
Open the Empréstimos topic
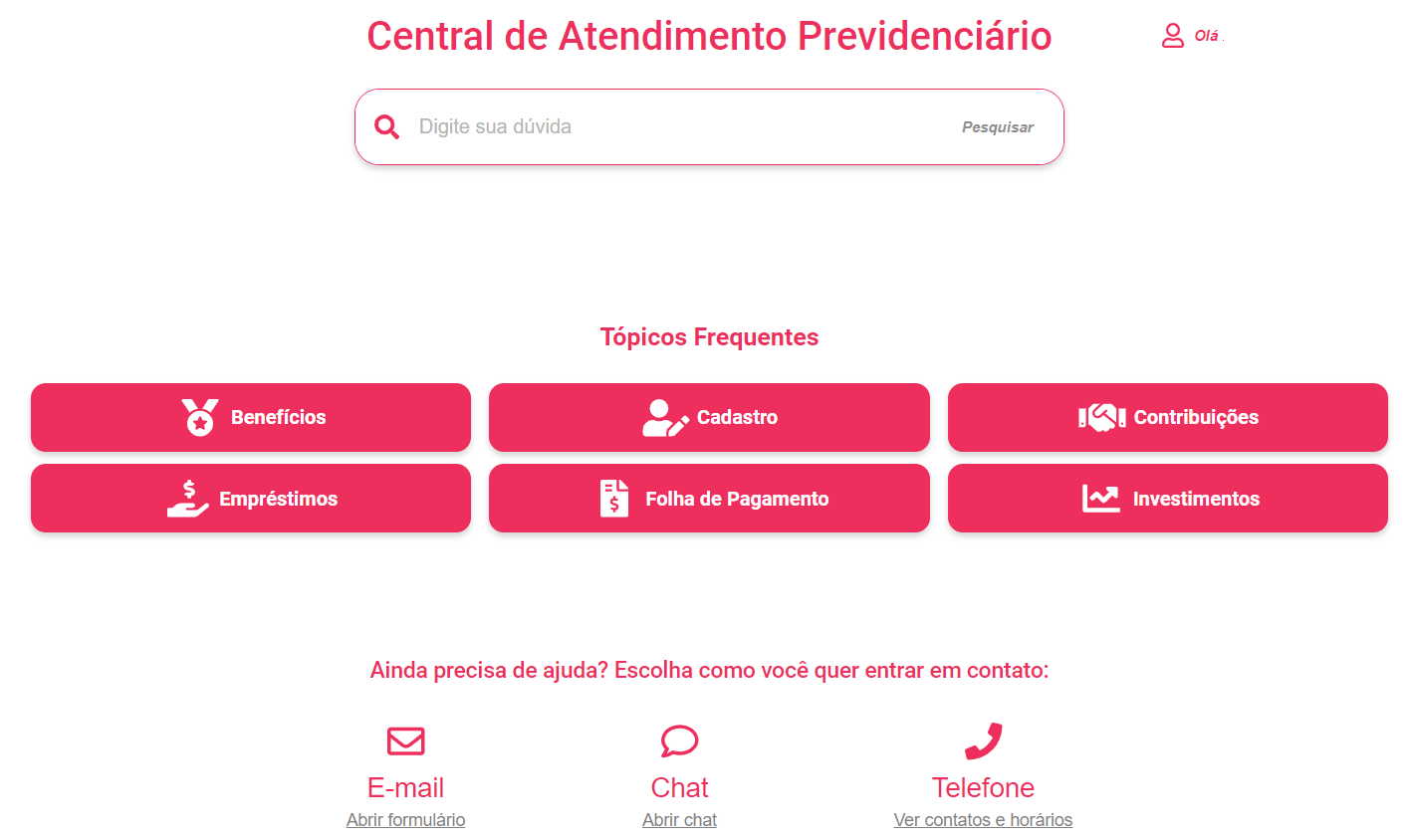tap(251, 499)
